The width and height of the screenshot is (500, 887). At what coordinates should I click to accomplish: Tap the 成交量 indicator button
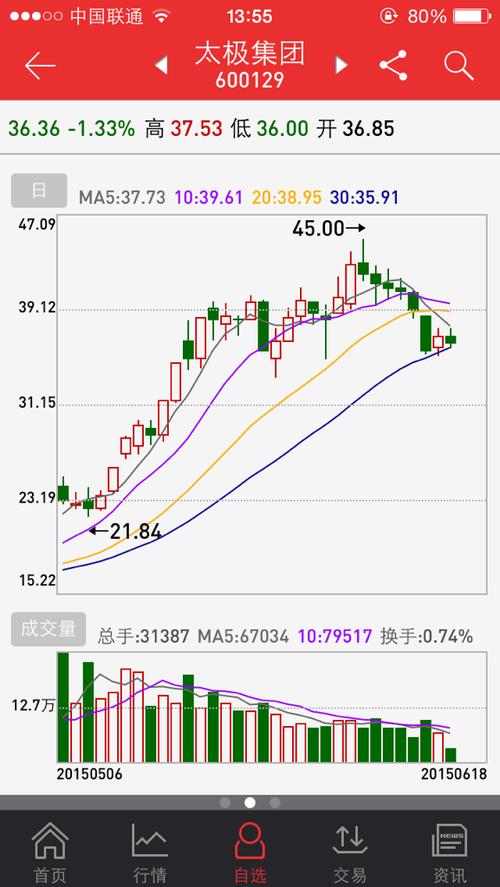pyautogui.click(x=49, y=629)
